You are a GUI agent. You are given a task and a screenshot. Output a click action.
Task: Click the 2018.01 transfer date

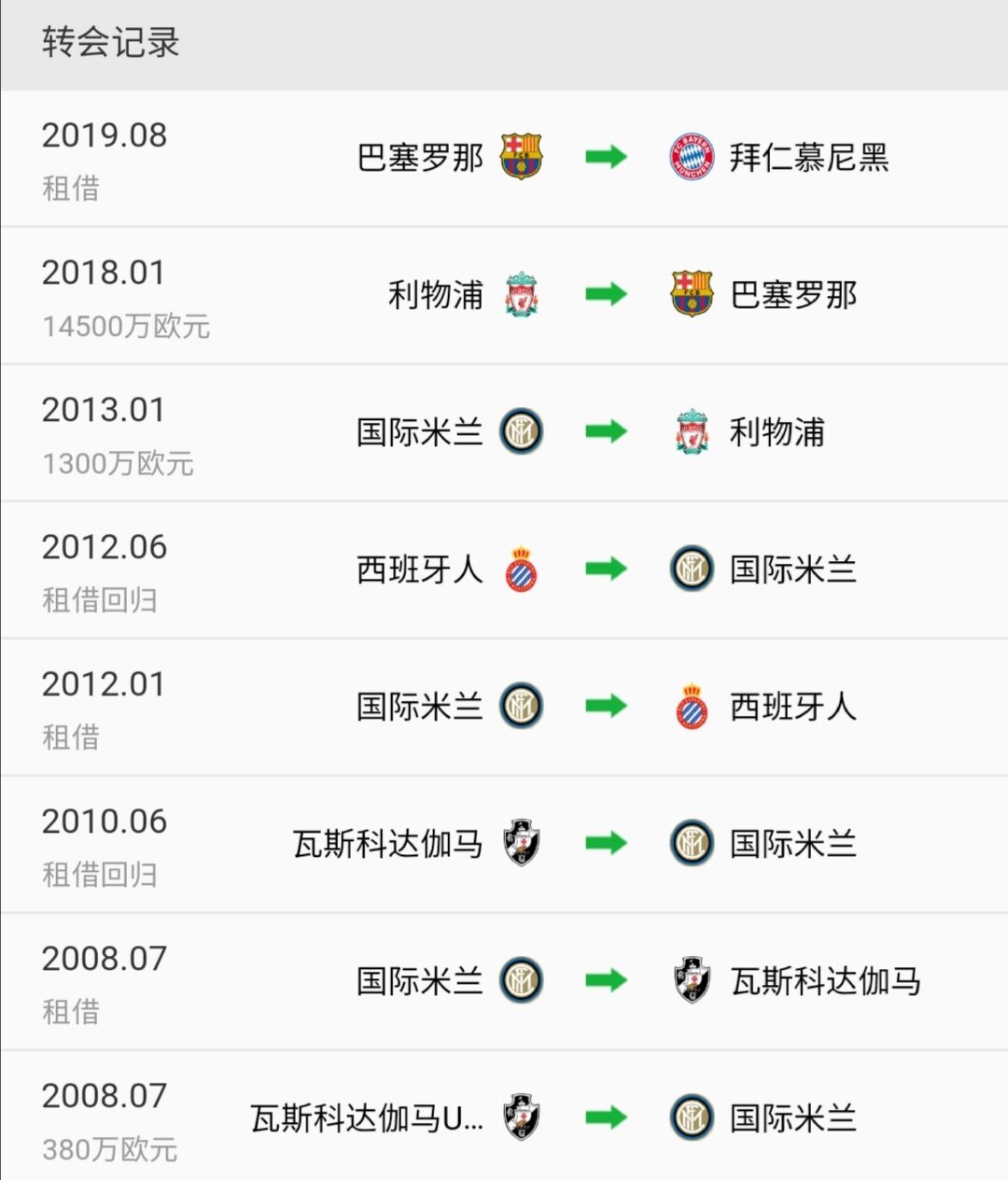tap(104, 272)
